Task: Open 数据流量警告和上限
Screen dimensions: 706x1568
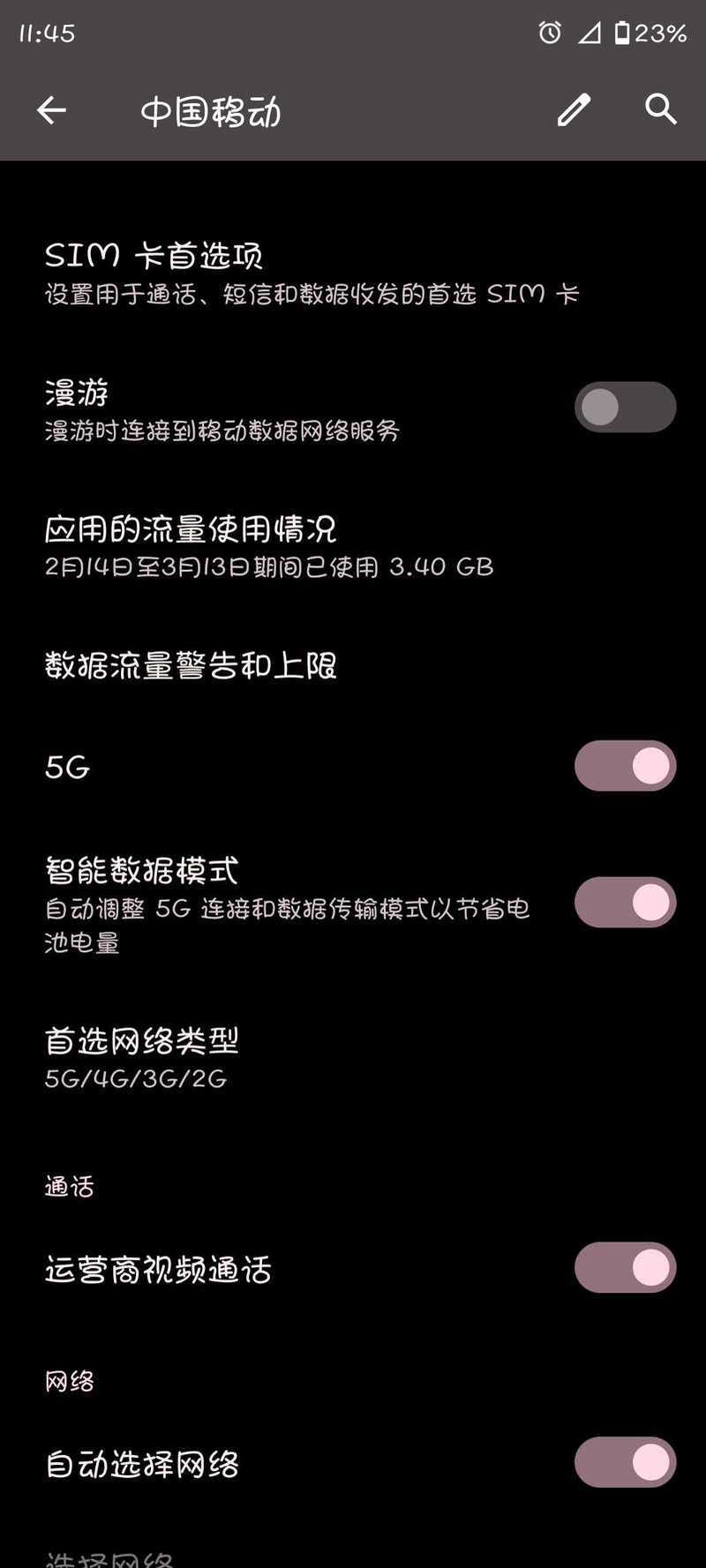Action: click(353, 665)
